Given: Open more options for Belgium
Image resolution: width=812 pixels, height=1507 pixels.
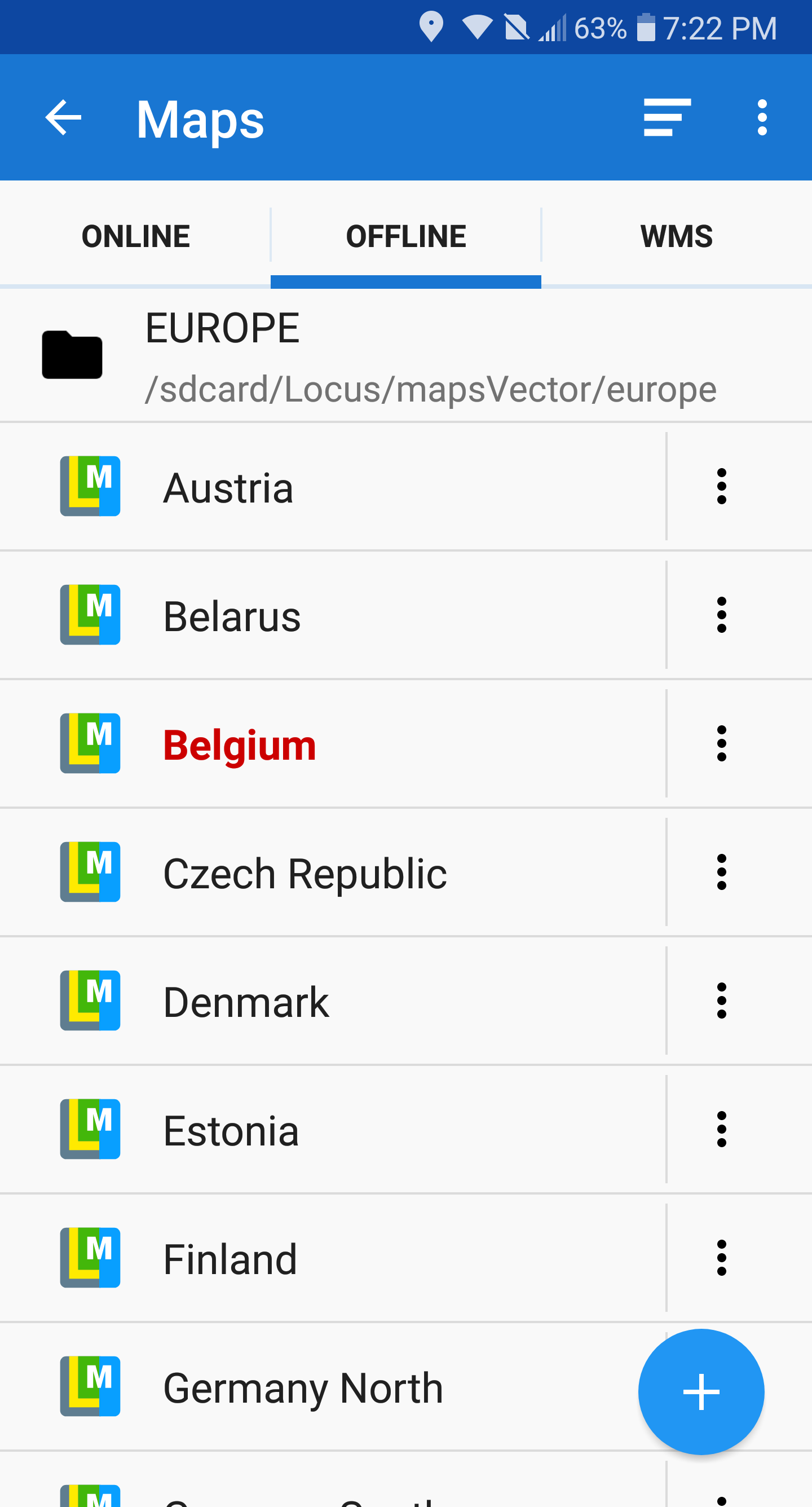Looking at the screenshot, I should click(x=721, y=744).
